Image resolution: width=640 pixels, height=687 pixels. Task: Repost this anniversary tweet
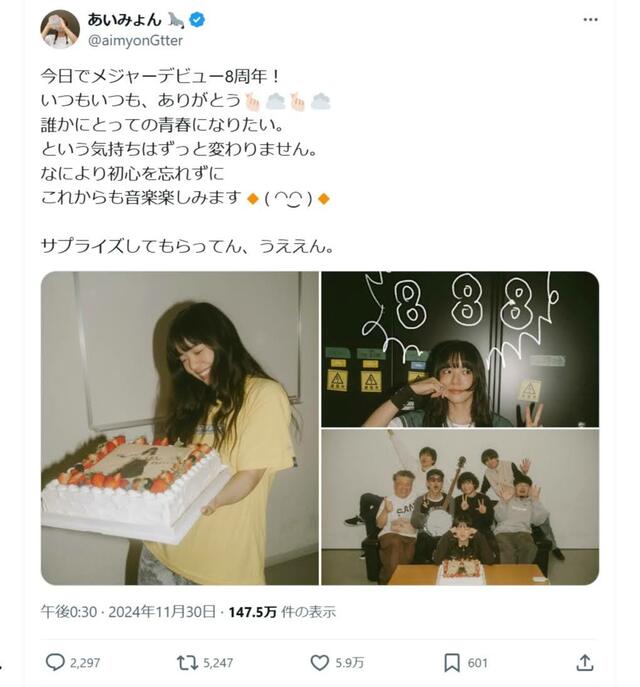[187, 662]
